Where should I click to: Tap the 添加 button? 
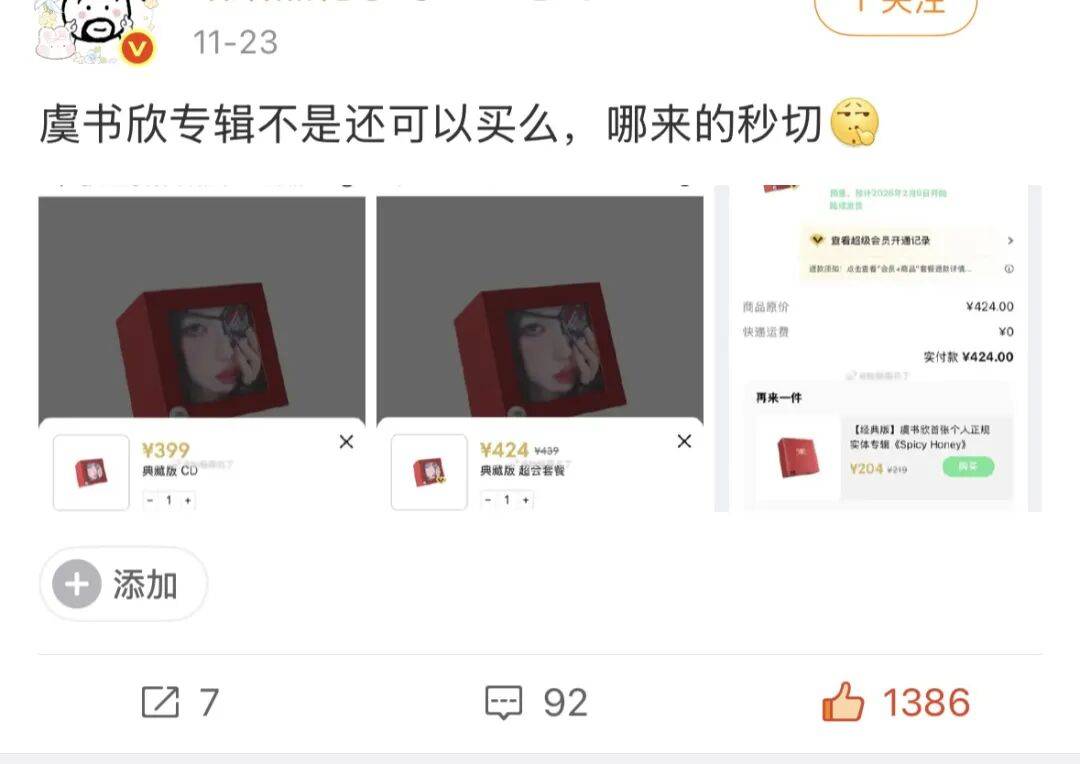(x=123, y=584)
